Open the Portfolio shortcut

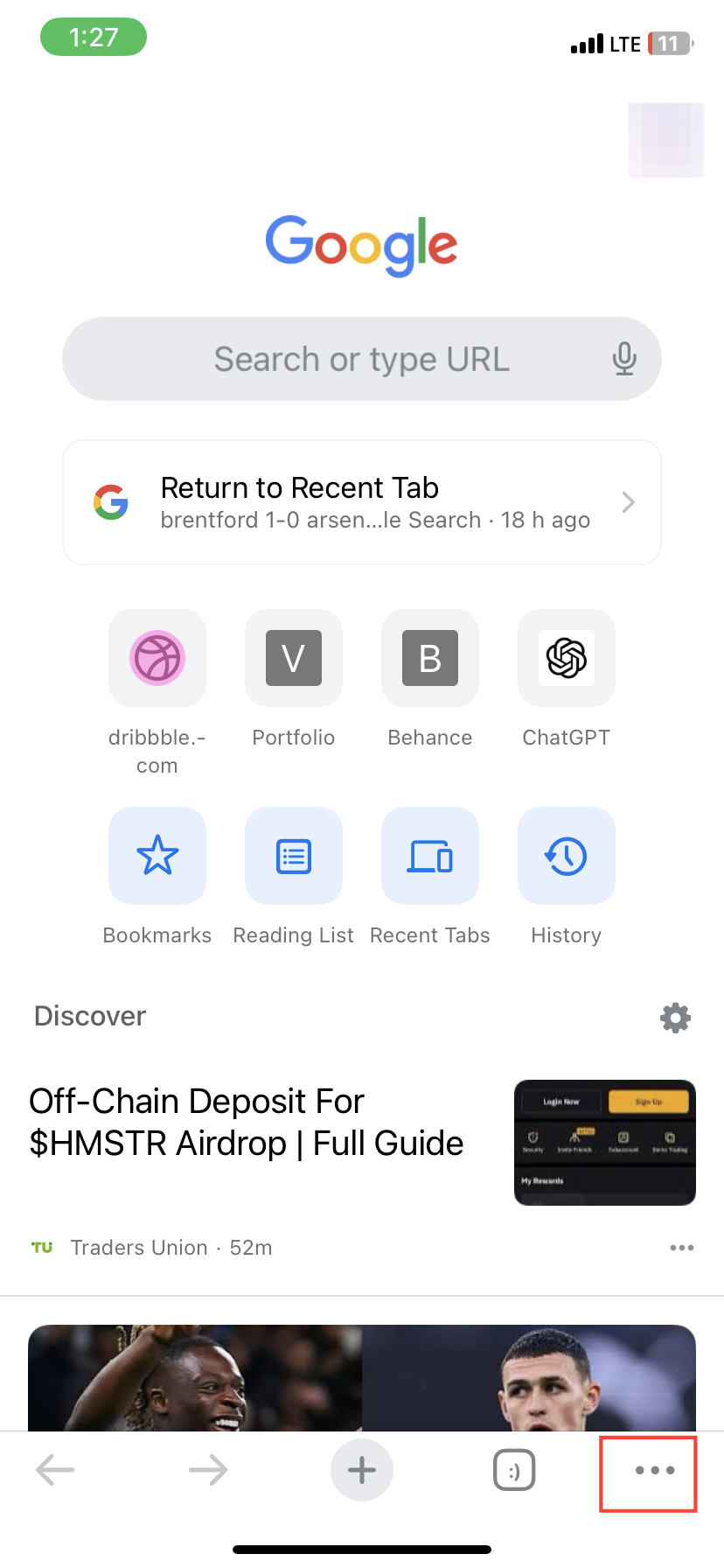tap(294, 658)
